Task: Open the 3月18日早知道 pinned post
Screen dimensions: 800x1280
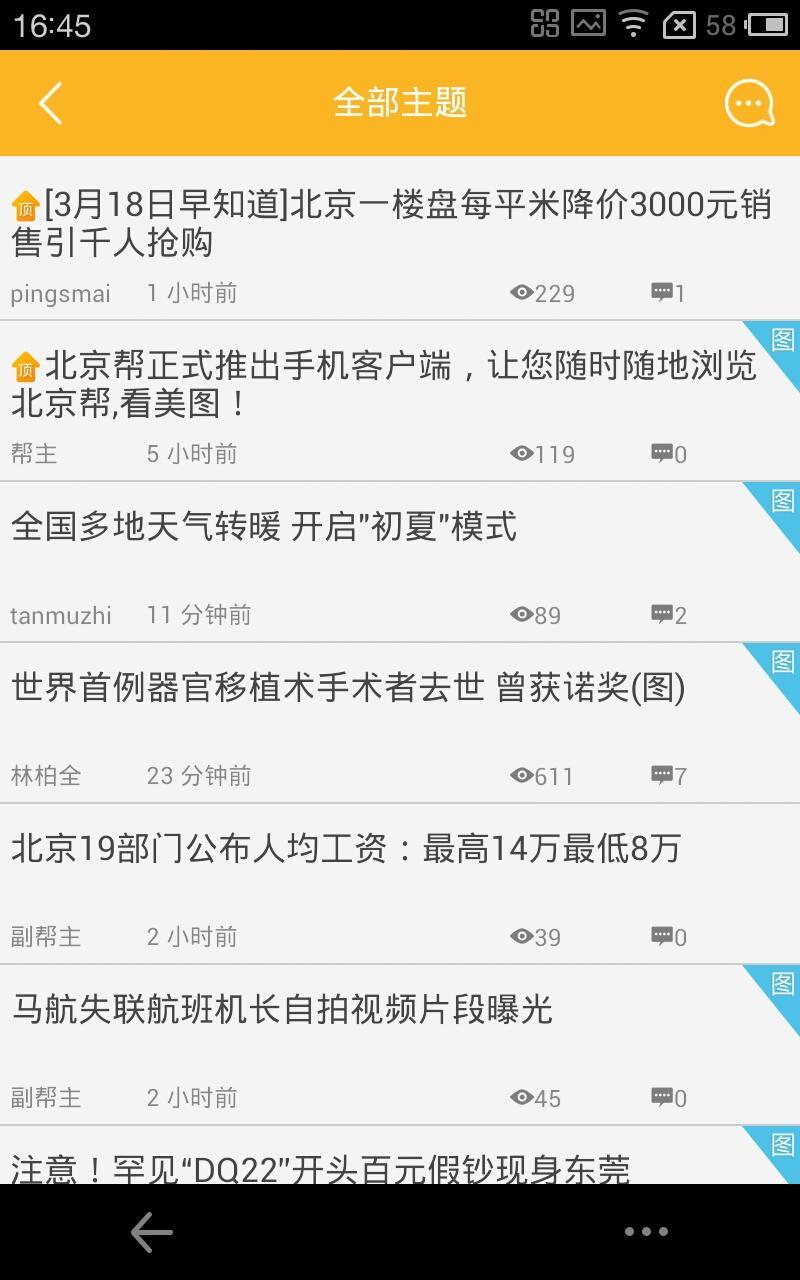Action: (400, 239)
